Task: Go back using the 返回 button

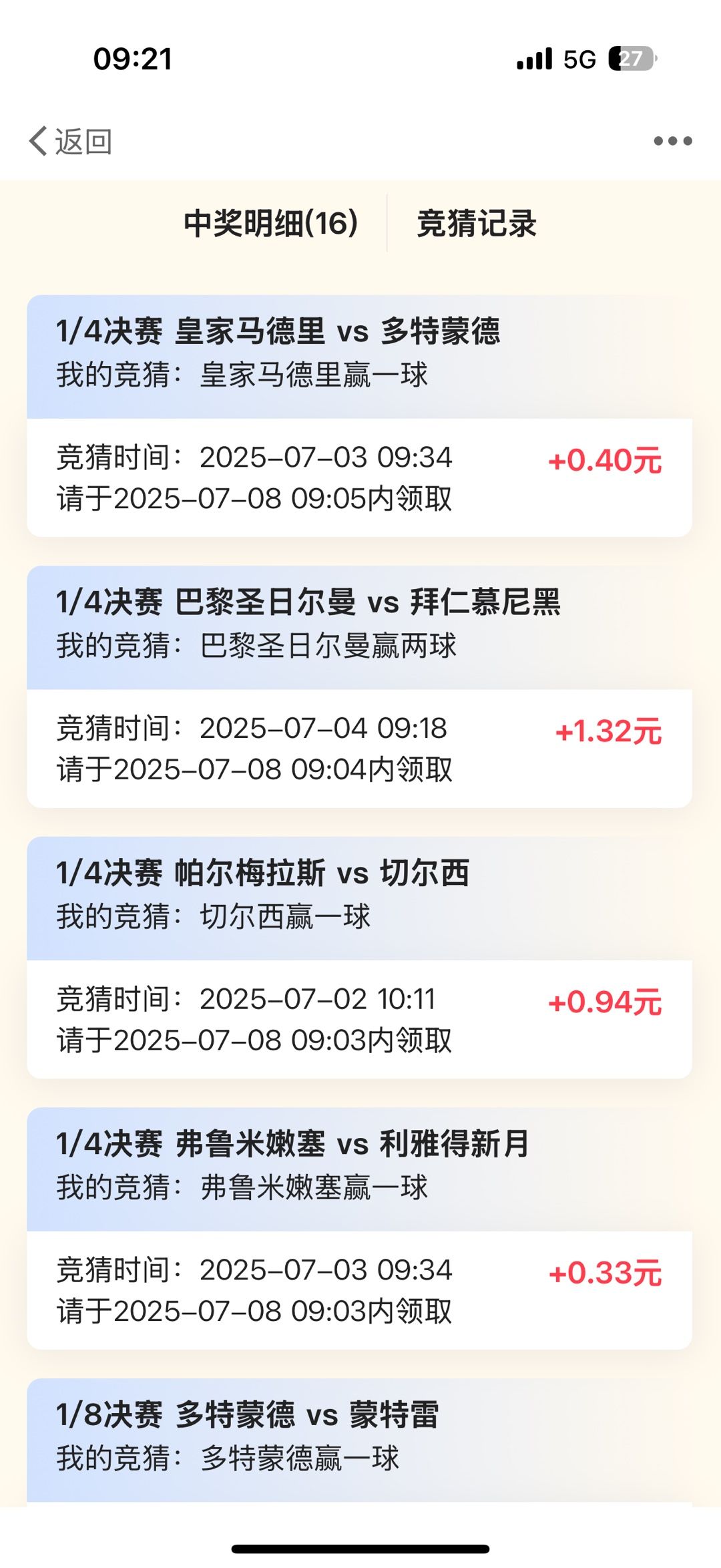Action: click(x=70, y=141)
